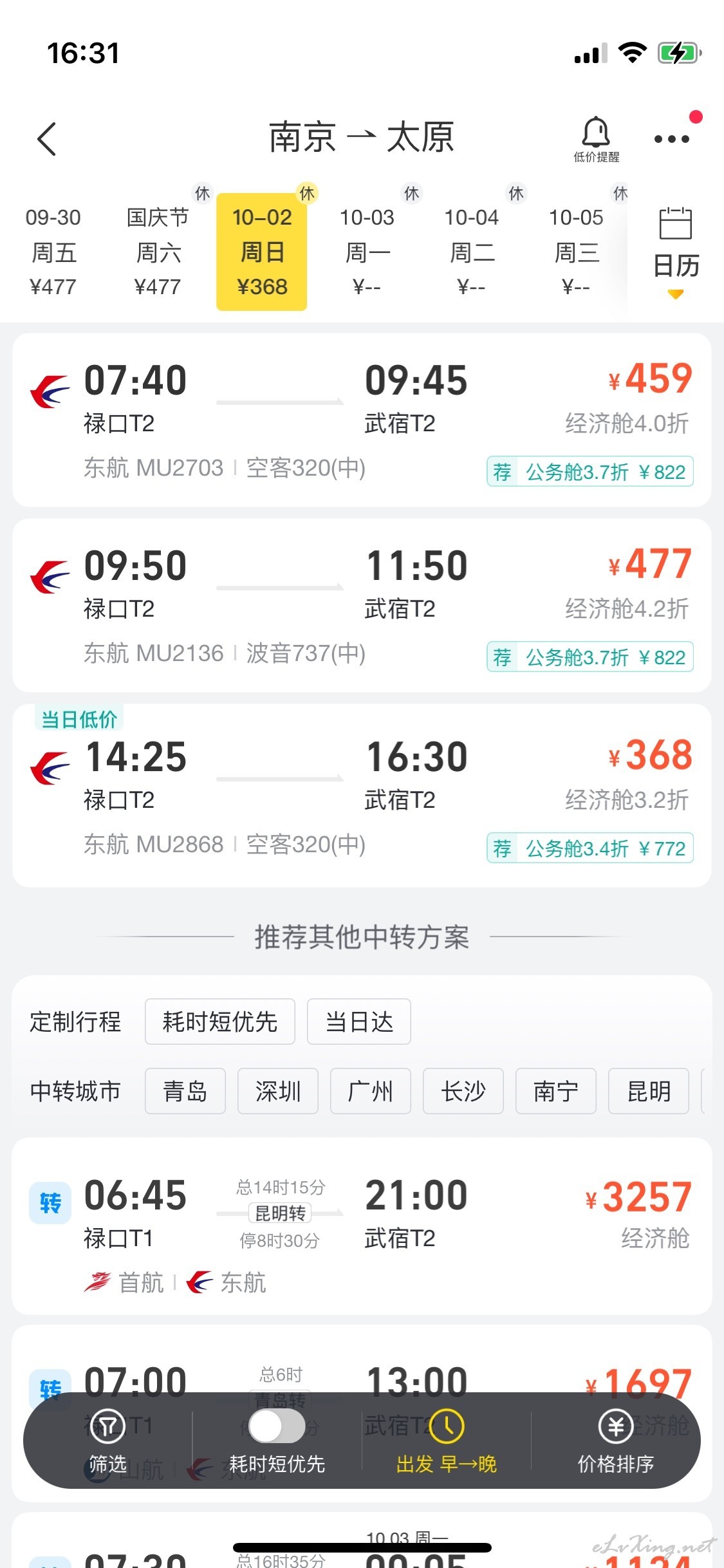Open the 14:25 MU2868 lowest-price flight
Image resolution: width=724 pixels, height=1568 pixels.
pos(362,795)
